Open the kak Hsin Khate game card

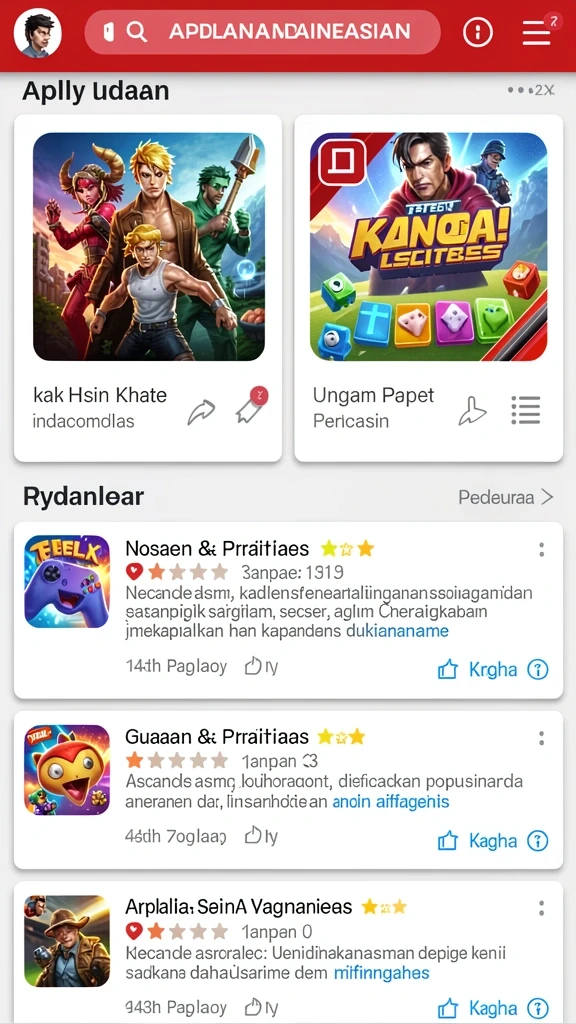148,288
